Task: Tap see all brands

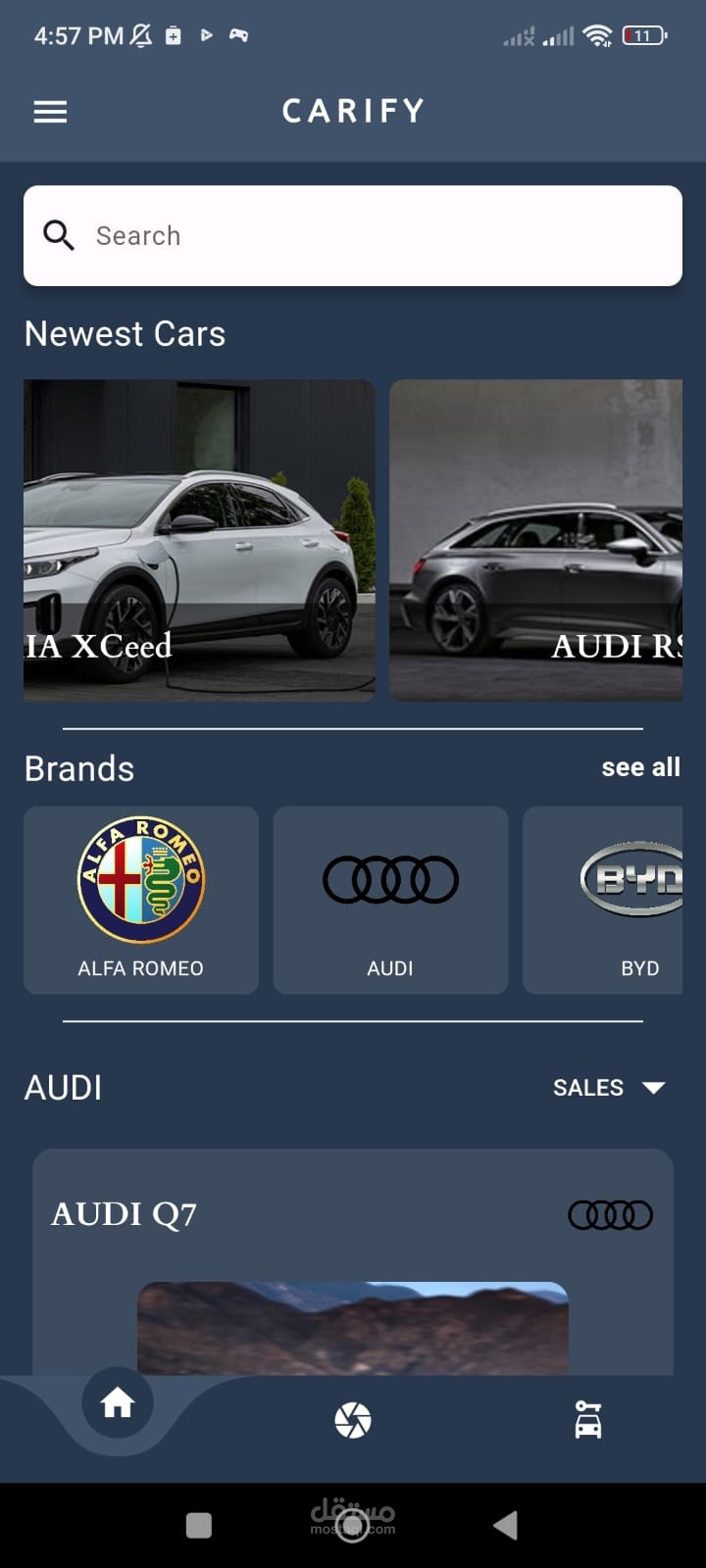Action: pos(640,767)
